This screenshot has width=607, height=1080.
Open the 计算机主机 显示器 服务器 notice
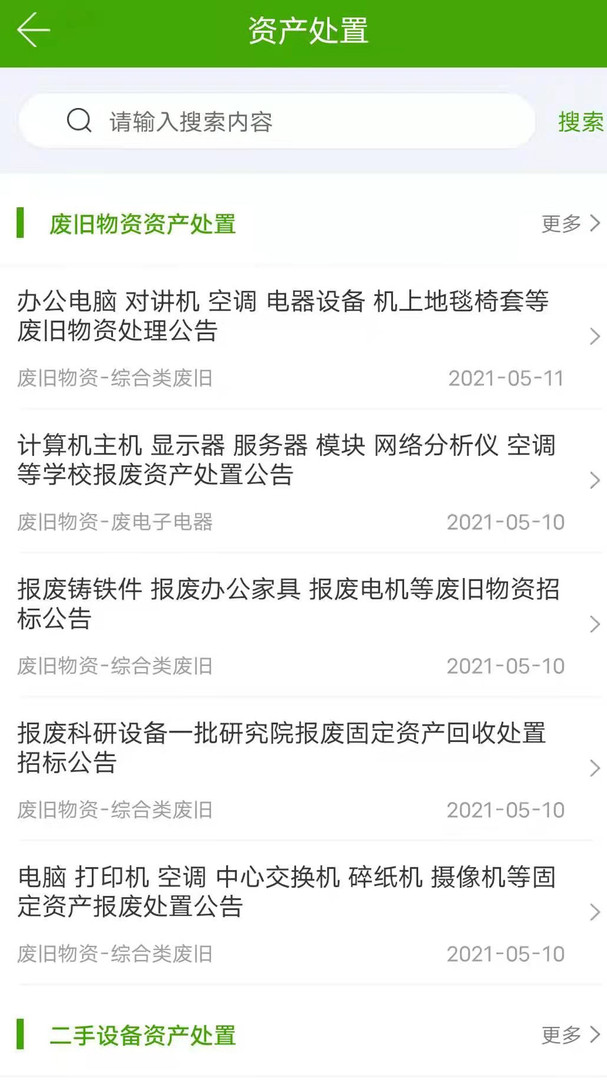(303, 481)
